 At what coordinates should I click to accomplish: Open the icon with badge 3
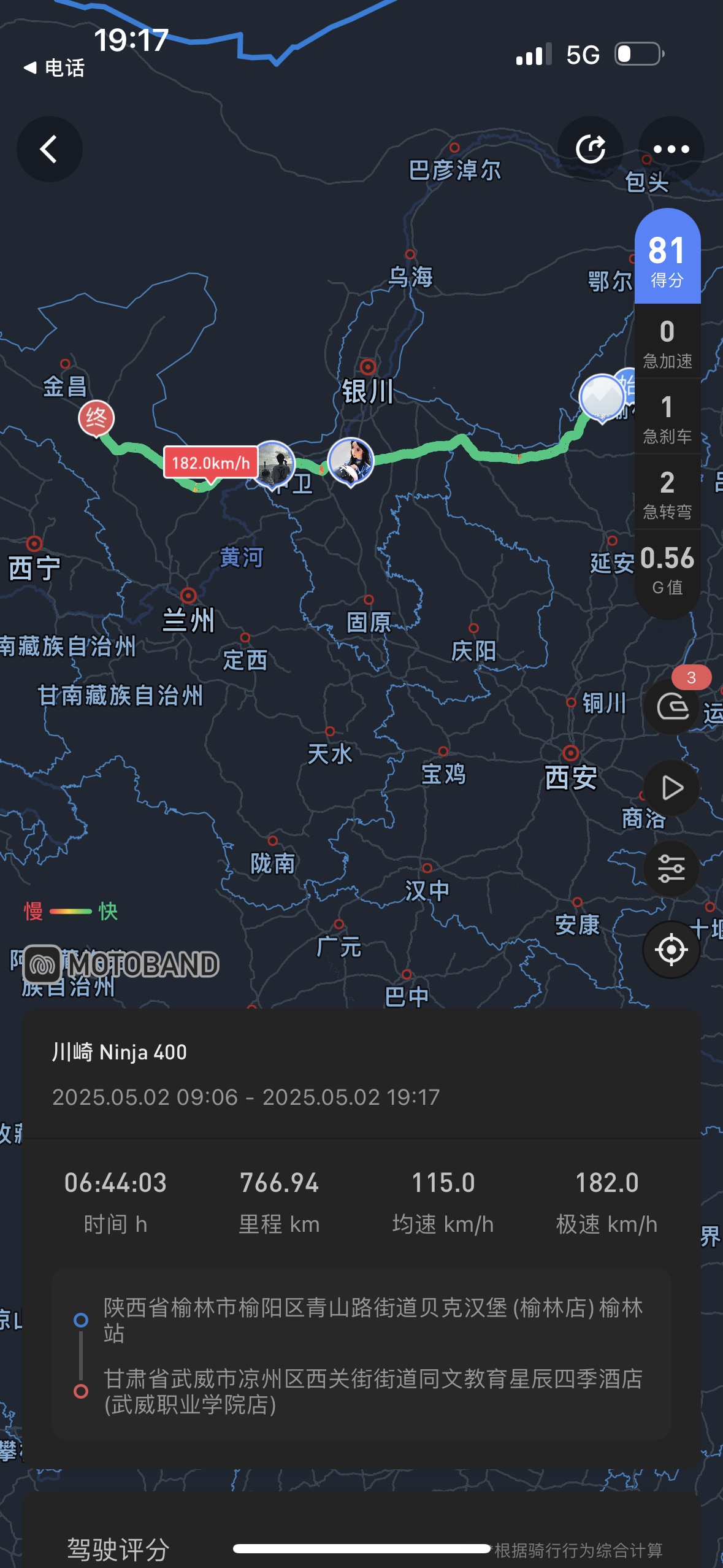pos(673,706)
